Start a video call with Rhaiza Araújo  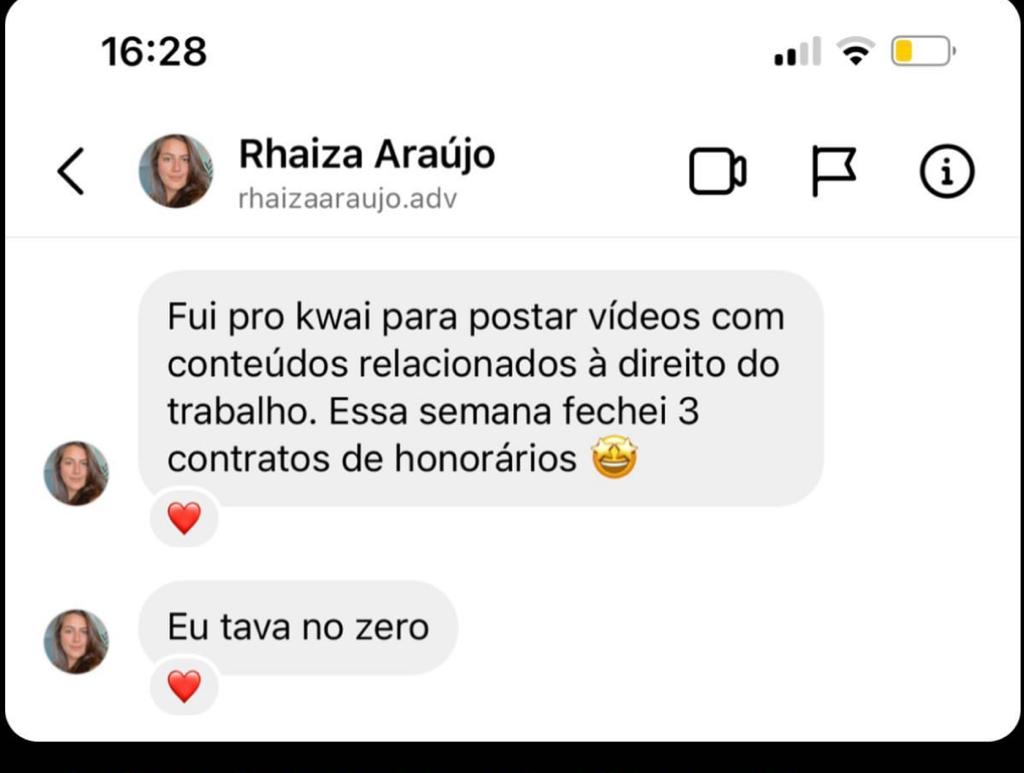tap(717, 172)
